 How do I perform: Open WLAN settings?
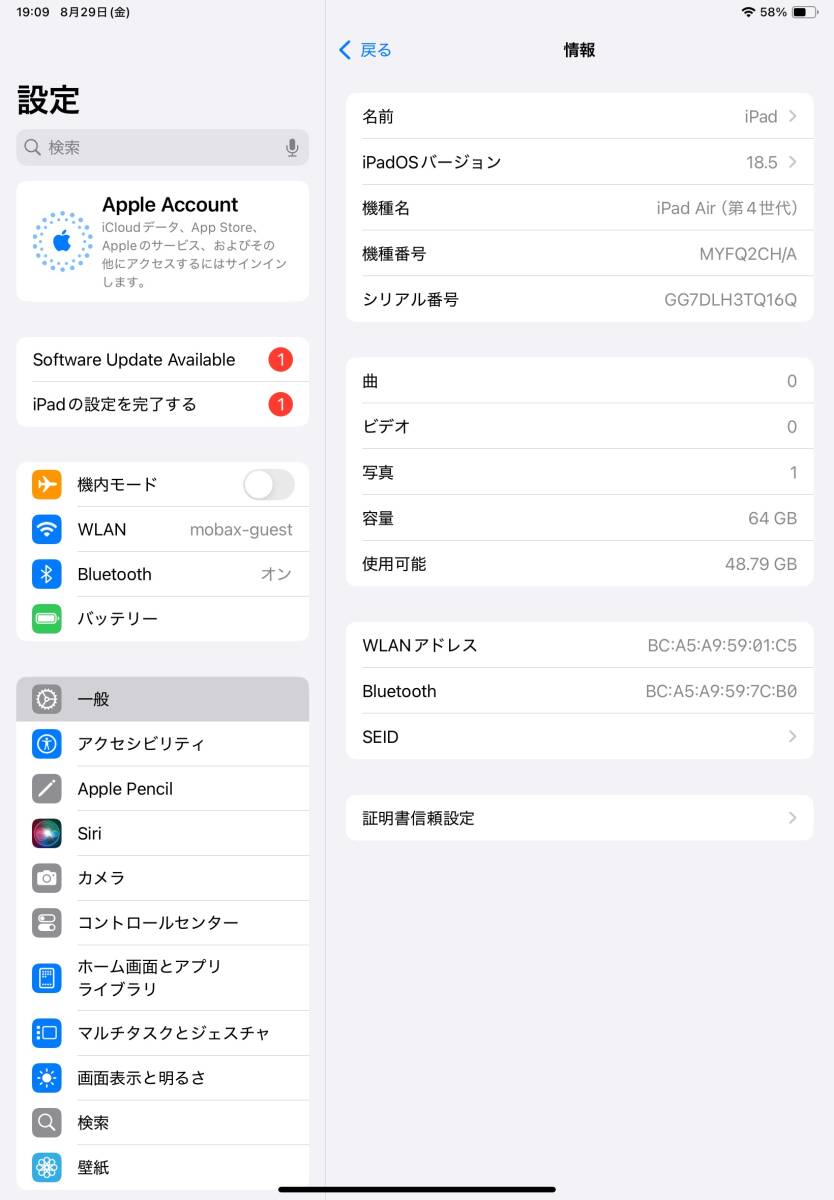click(x=162, y=529)
